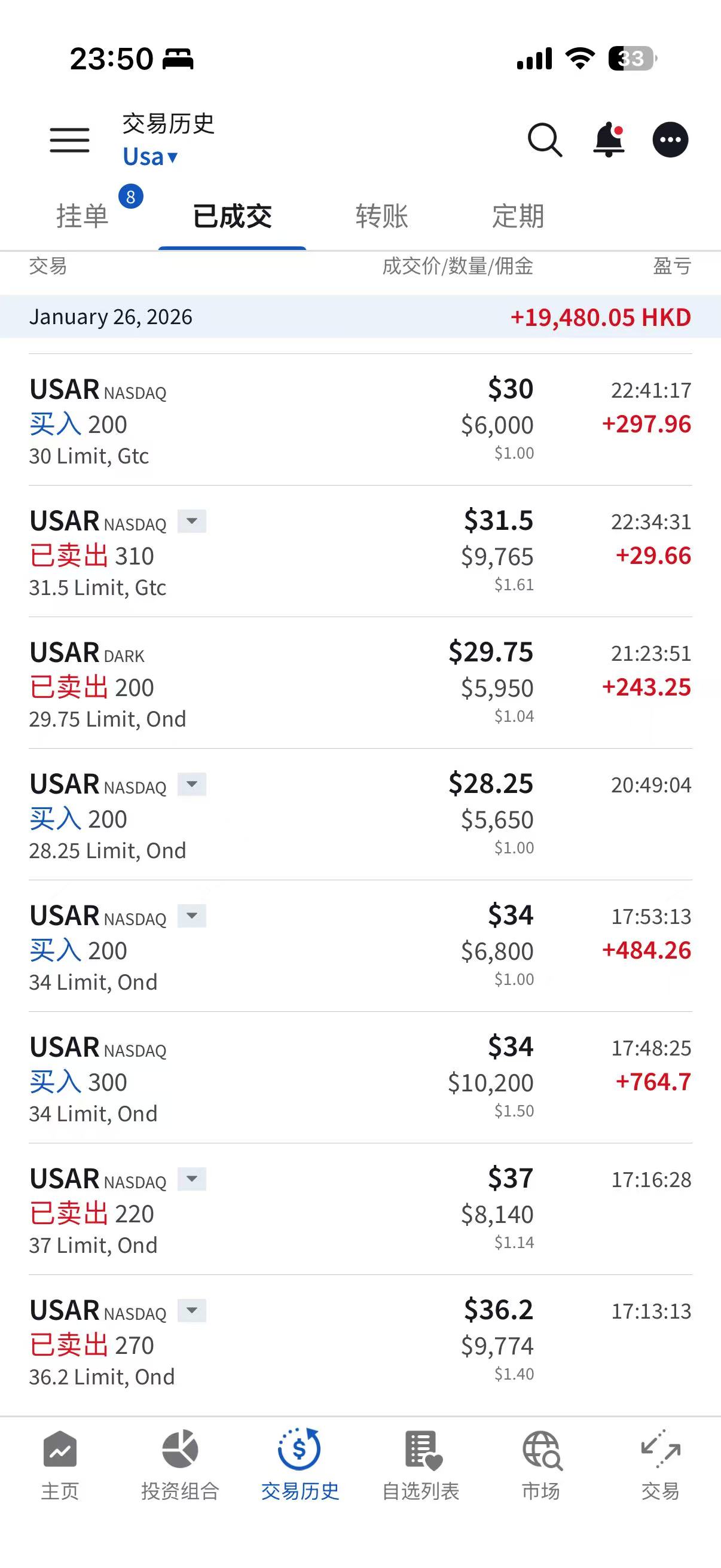Open the notifications bell
The width and height of the screenshot is (721, 1568).
(609, 140)
